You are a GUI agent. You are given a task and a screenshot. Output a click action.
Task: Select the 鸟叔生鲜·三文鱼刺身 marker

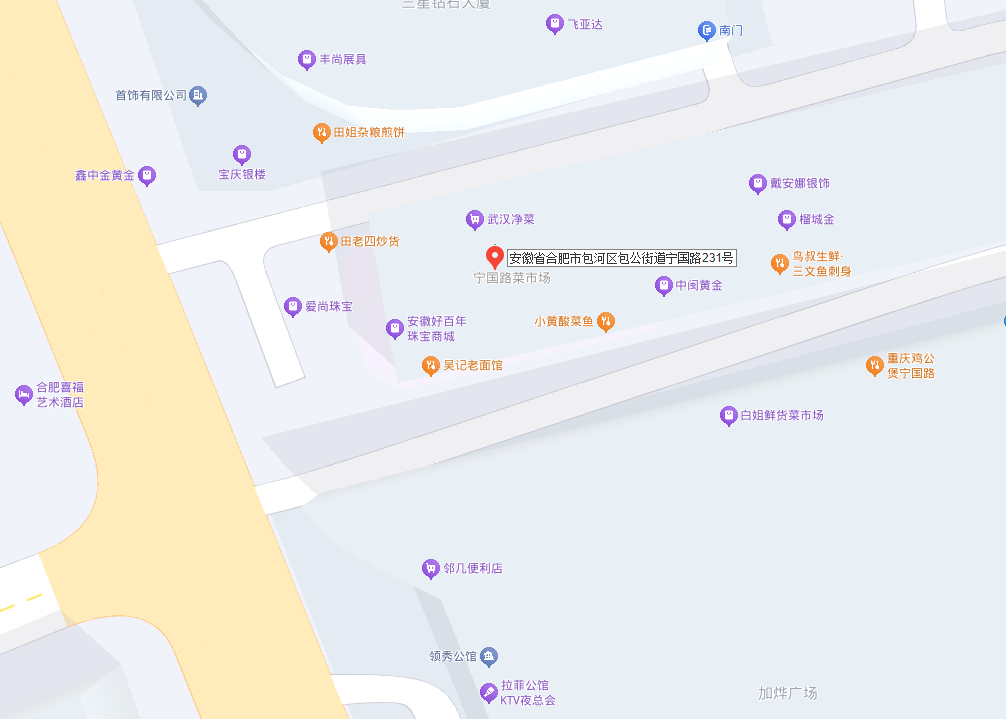click(780, 263)
